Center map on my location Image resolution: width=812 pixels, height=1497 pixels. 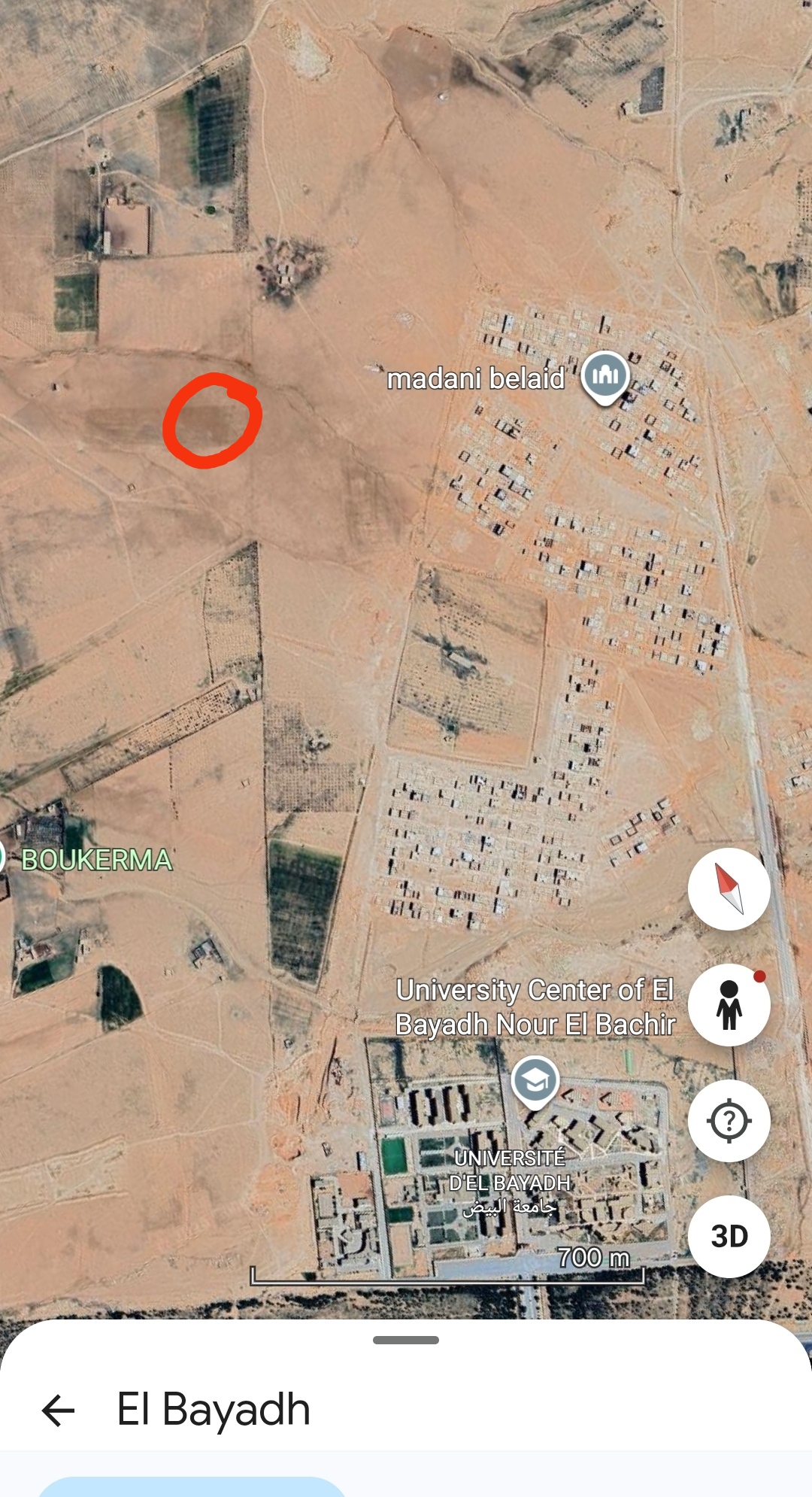[x=729, y=1121]
